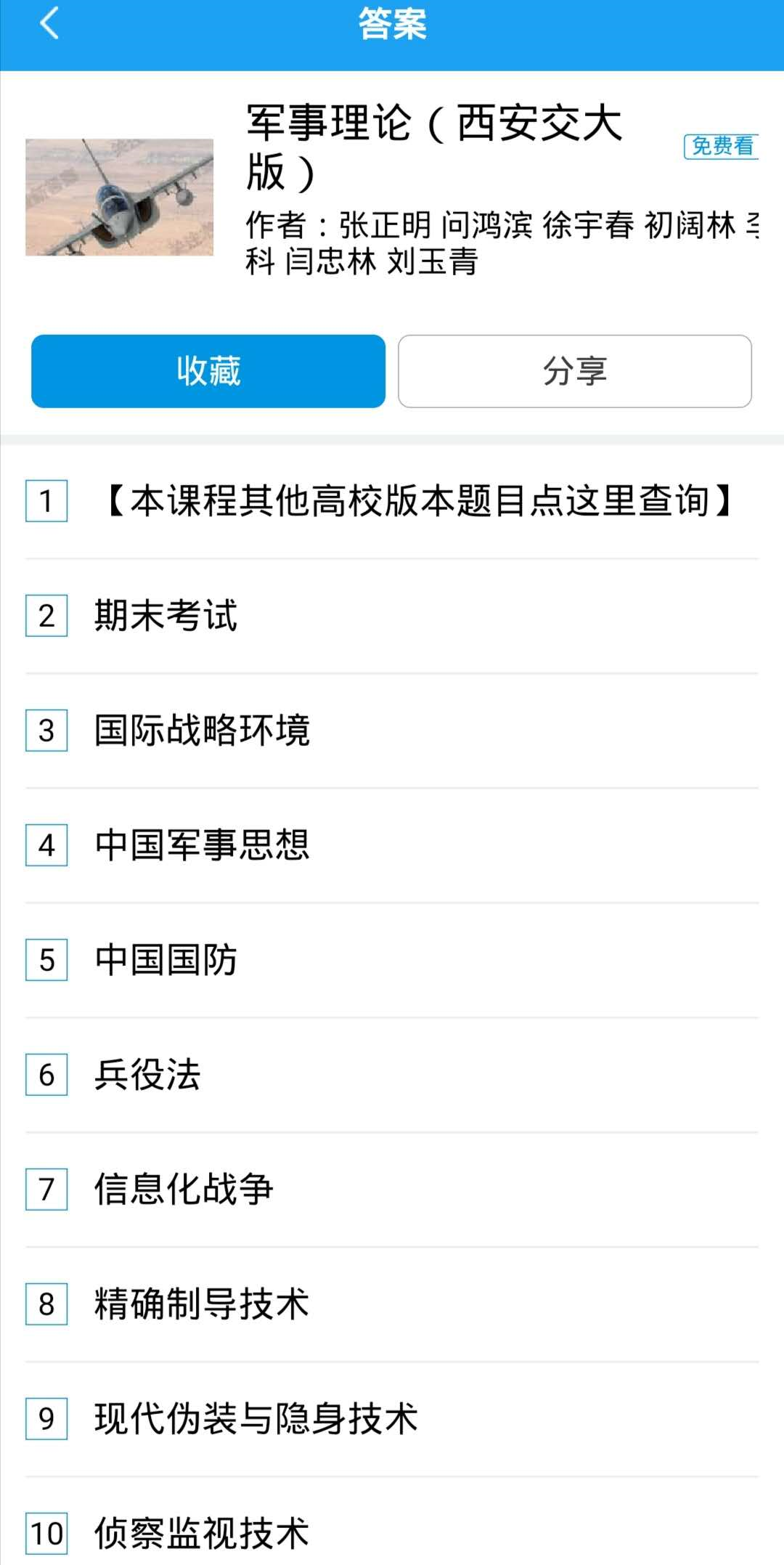Tap the 收藏 button to save this course
784x1565 pixels.
pyautogui.click(x=208, y=371)
